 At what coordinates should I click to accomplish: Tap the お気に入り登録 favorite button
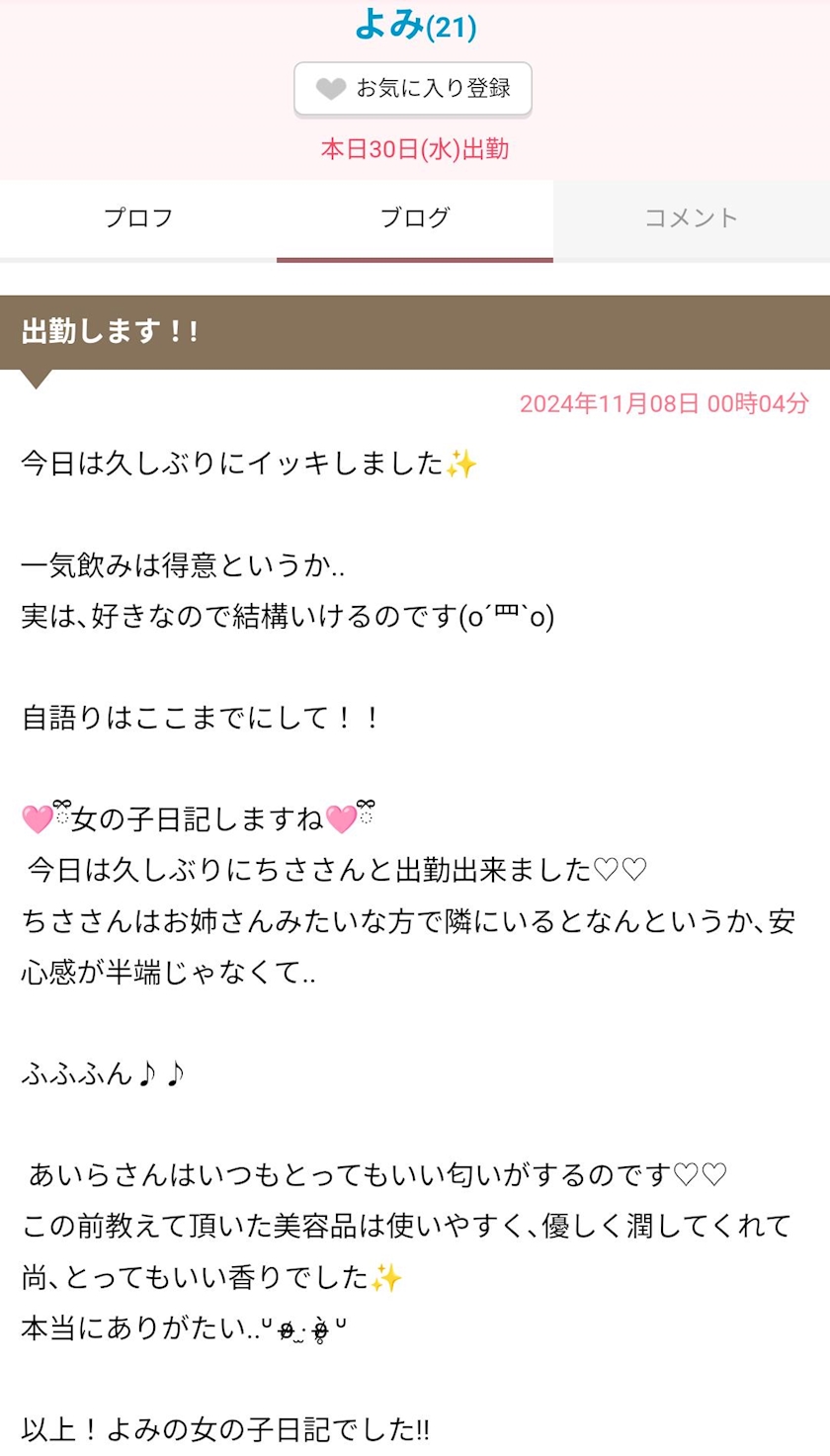(x=413, y=89)
